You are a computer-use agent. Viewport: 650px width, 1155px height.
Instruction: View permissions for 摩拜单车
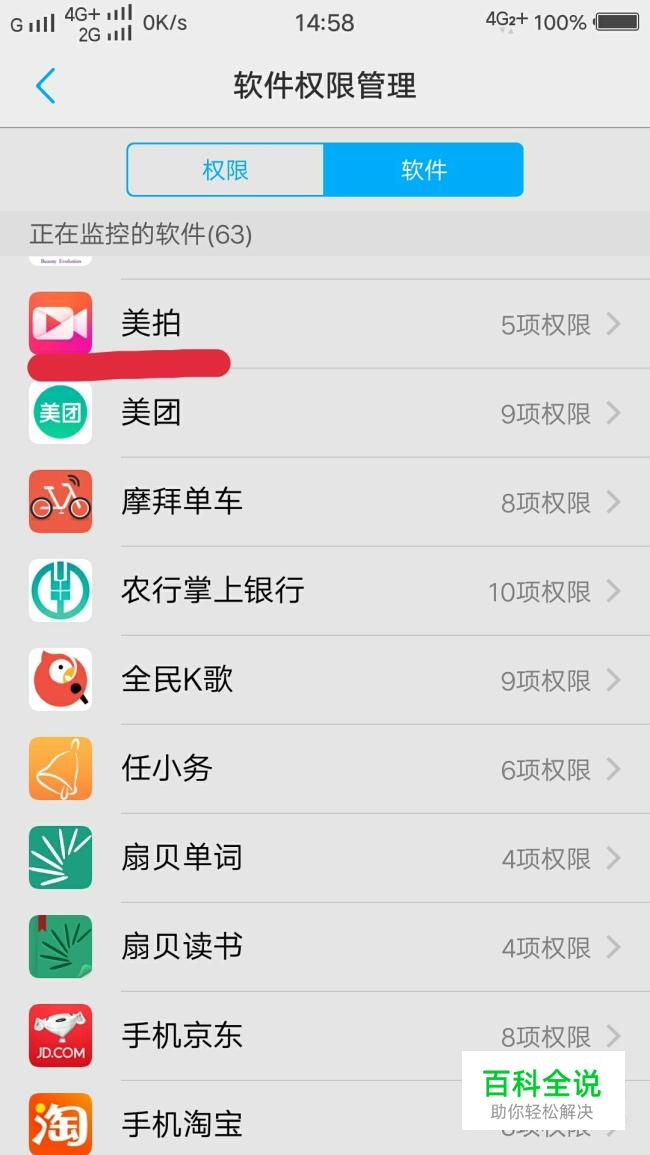click(x=325, y=502)
